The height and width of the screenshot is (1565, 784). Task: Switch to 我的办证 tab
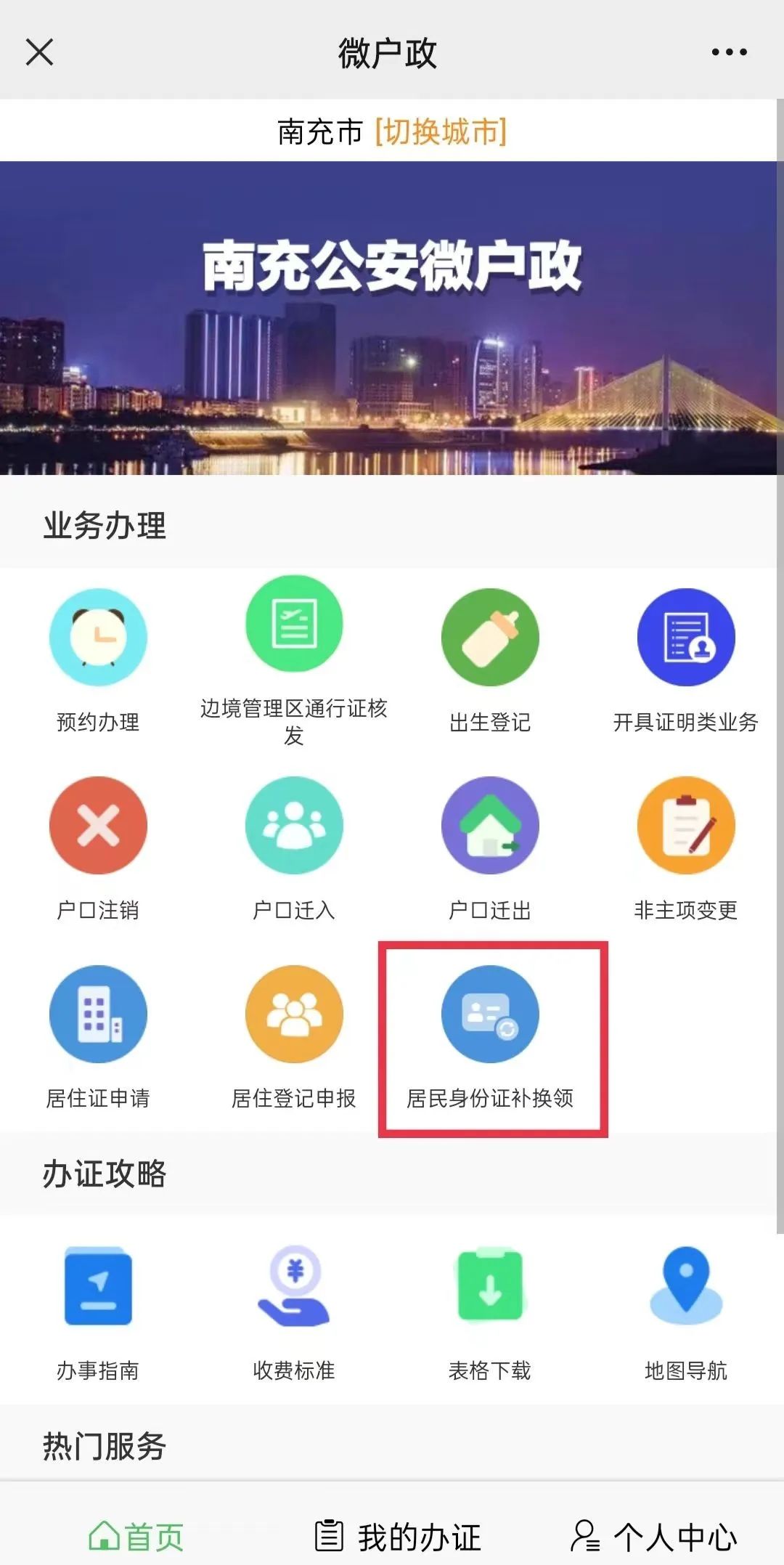point(398,1537)
